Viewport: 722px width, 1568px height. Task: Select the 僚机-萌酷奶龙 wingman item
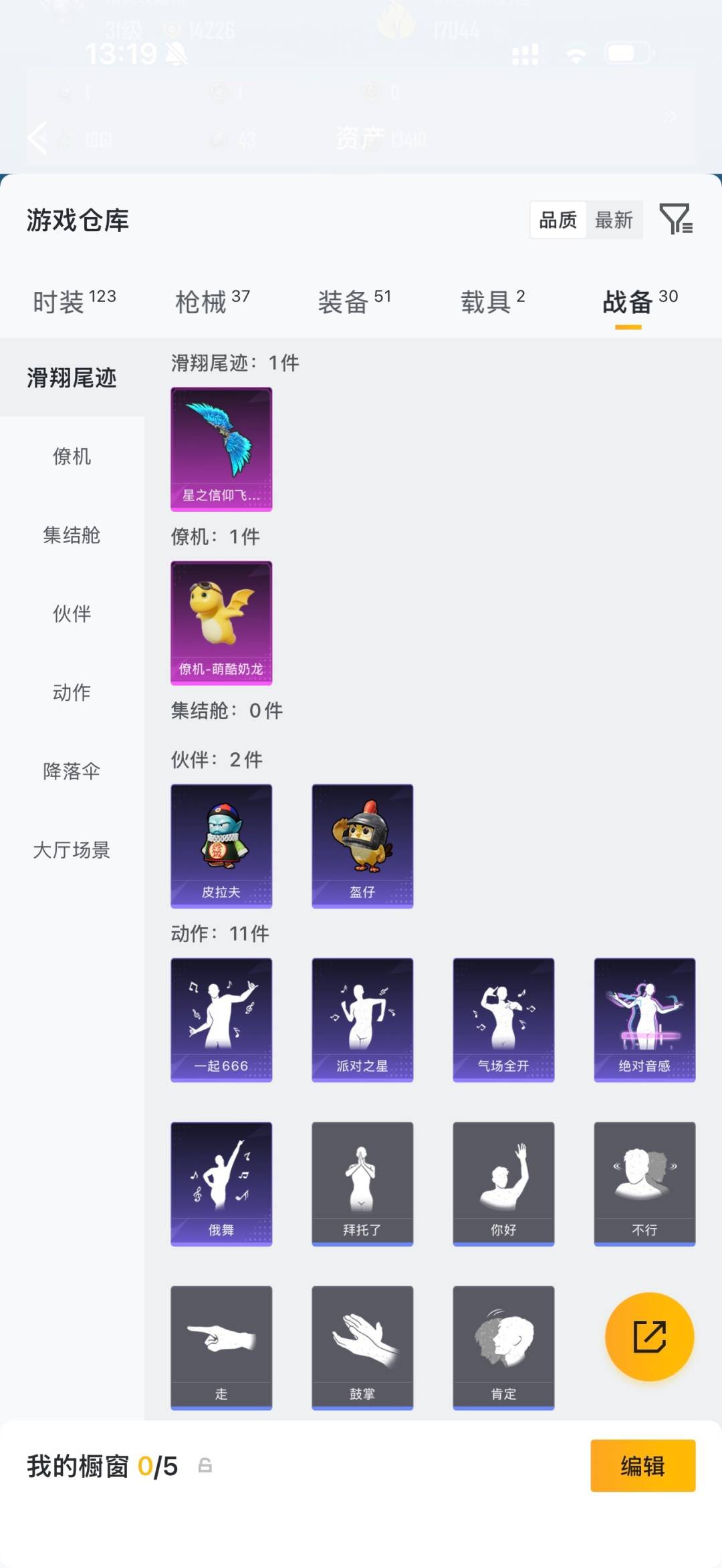pos(221,621)
